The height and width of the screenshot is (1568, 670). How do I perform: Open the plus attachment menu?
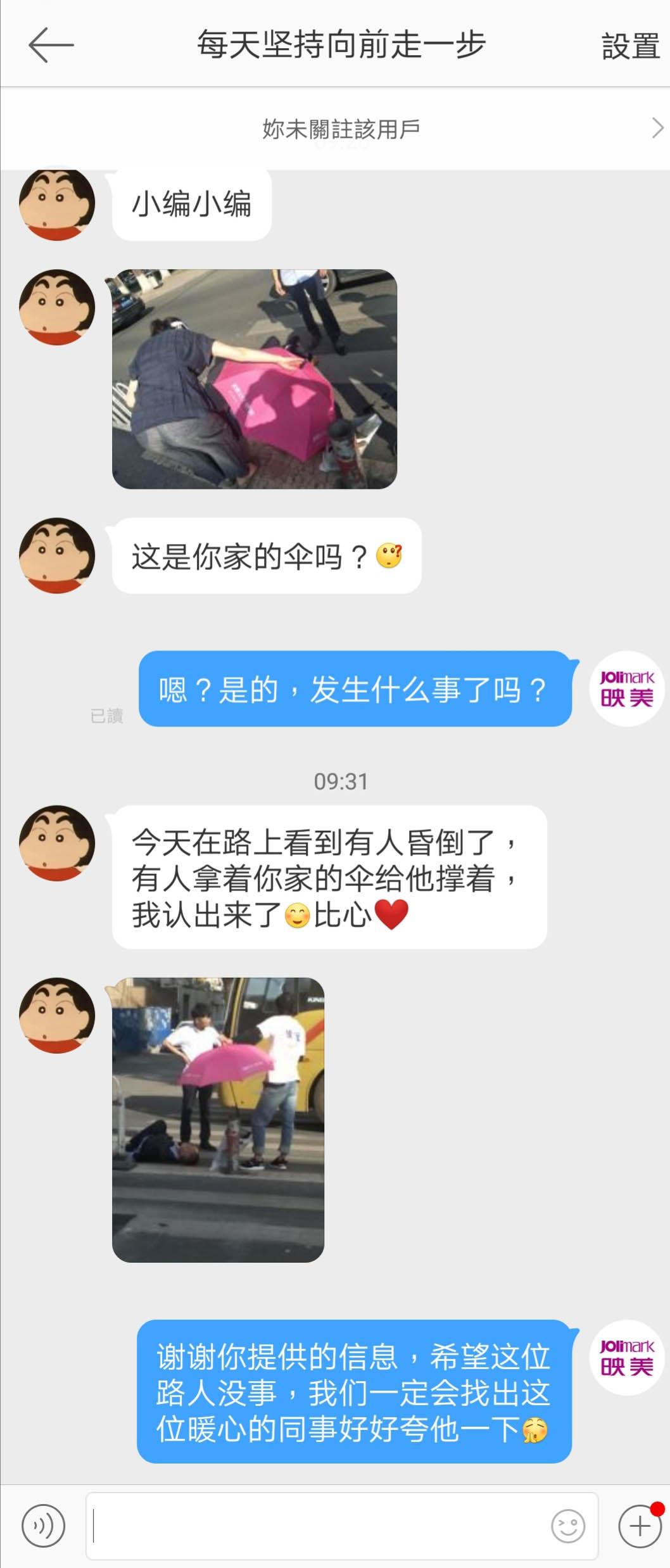coord(640,1526)
